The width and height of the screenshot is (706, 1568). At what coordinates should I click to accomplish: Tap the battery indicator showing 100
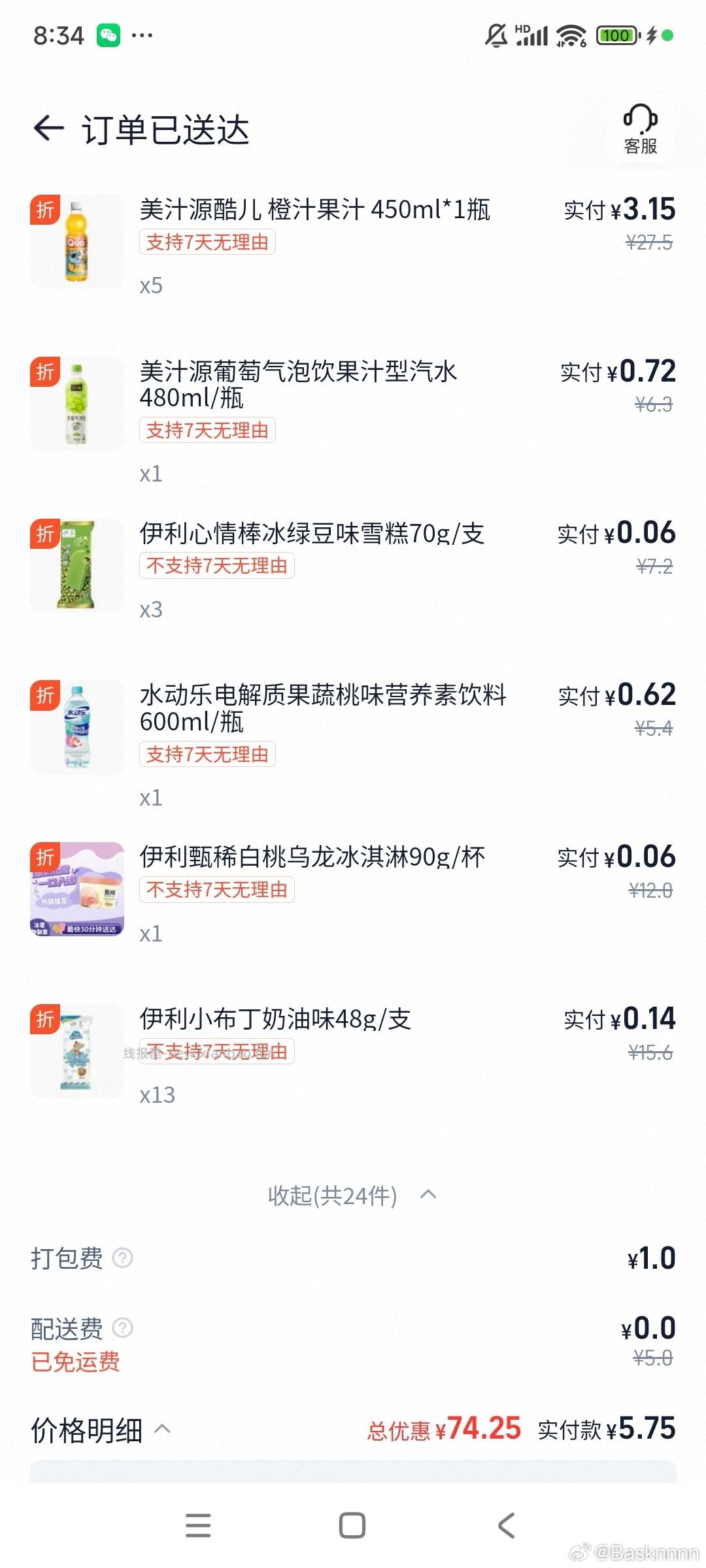(x=617, y=34)
